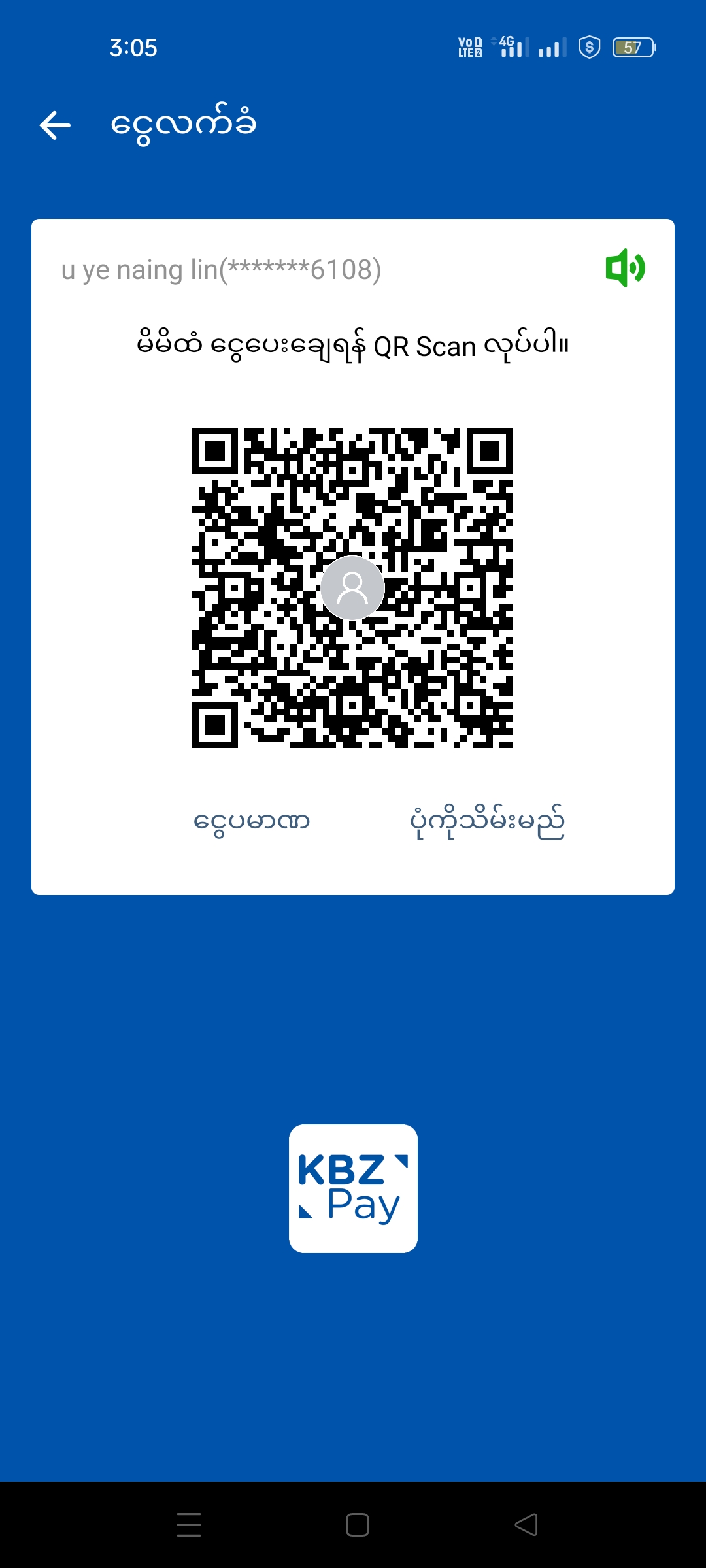Open recent apps from the navigation bar
Viewport: 706px width, 1568px height.
189,1525
